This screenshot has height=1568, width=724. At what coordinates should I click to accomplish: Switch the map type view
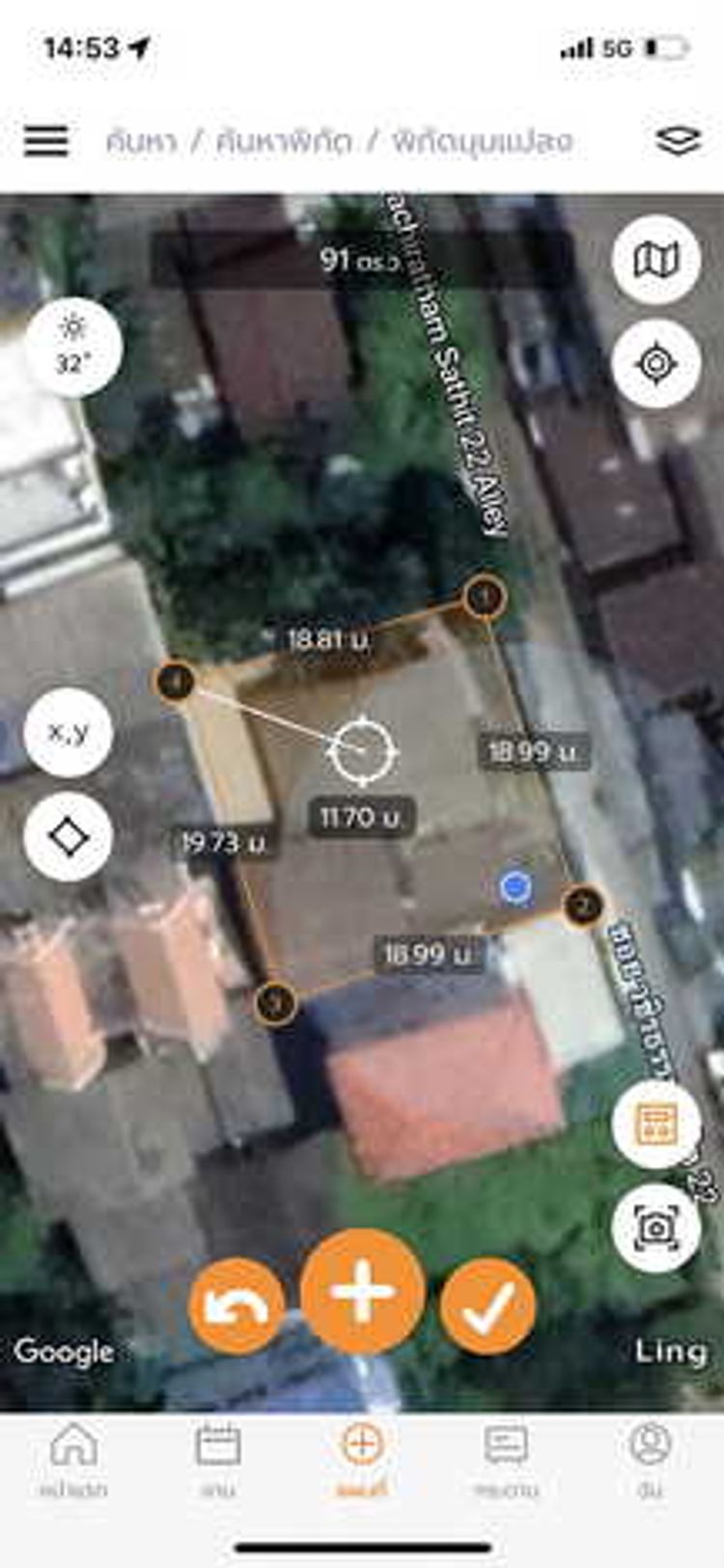[655, 259]
